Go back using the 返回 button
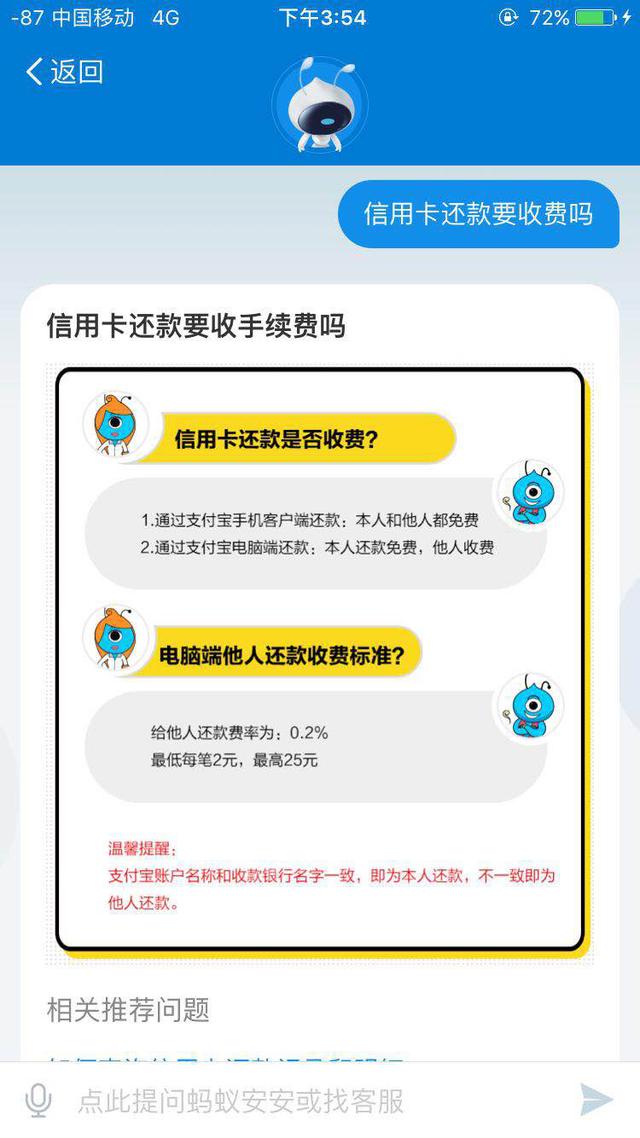Image resolution: width=640 pixels, height=1138 pixels. (64, 72)
